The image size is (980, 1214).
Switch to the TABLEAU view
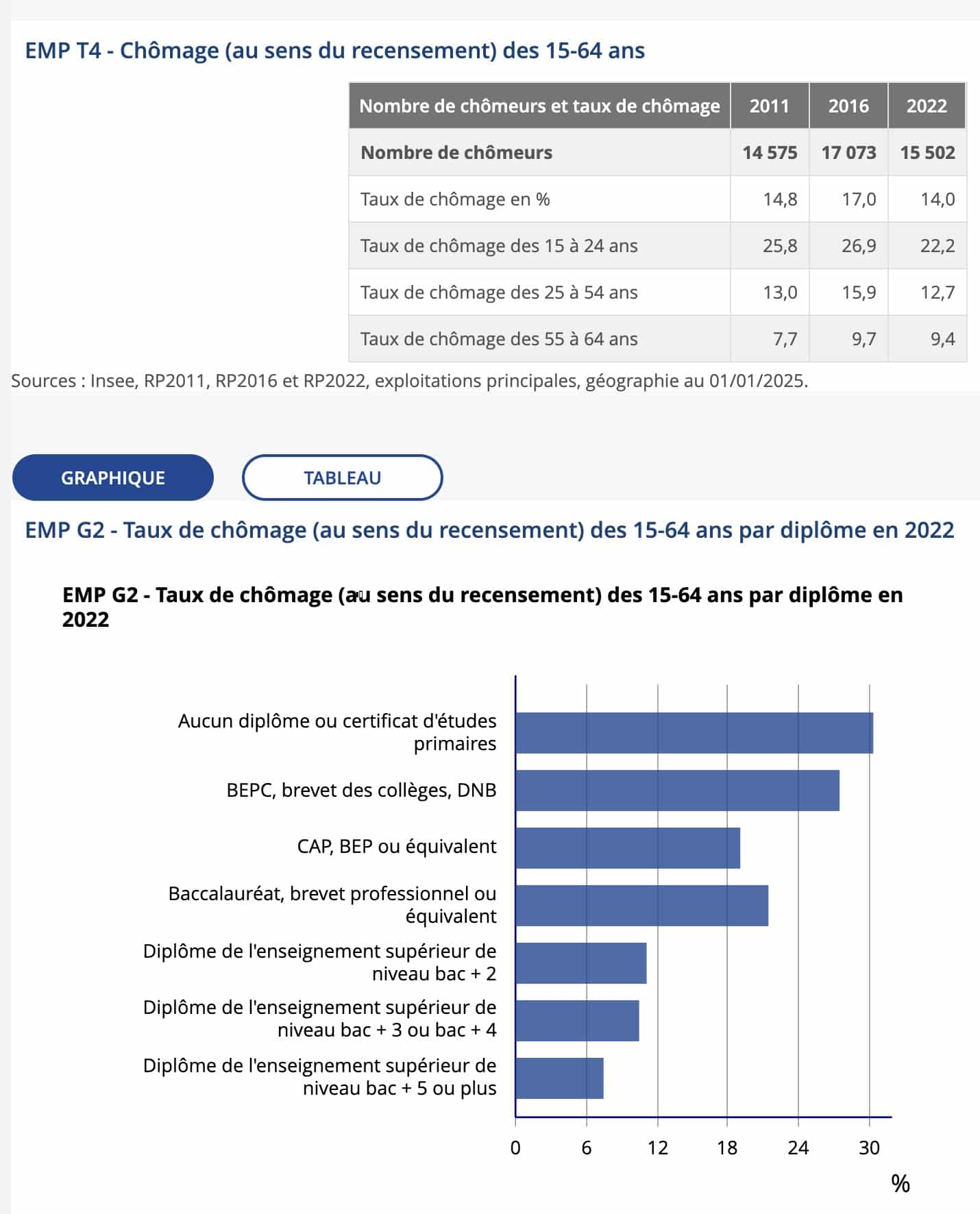(x=342, y=478)
